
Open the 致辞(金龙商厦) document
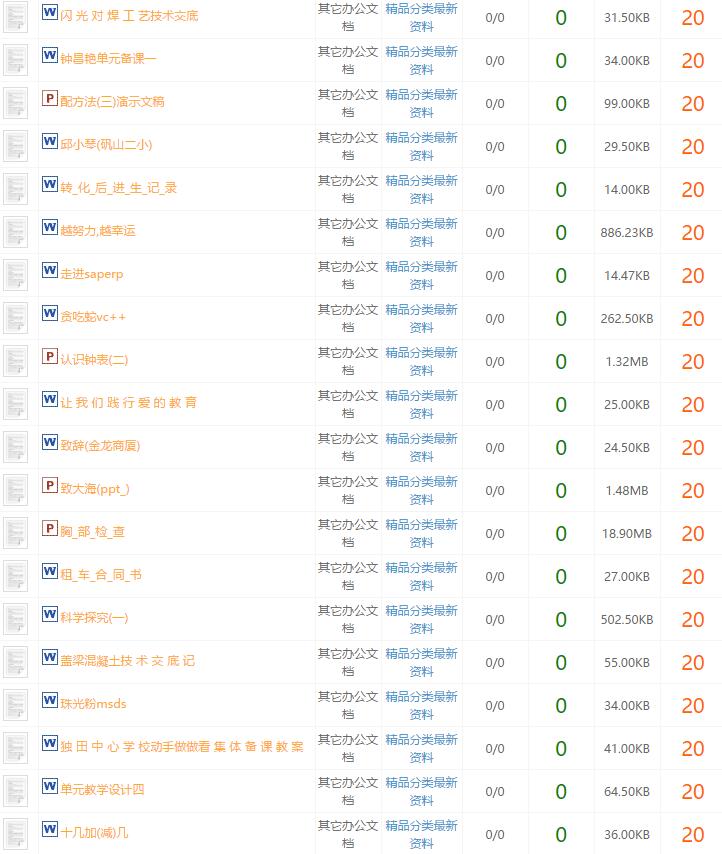coord(100,446)
